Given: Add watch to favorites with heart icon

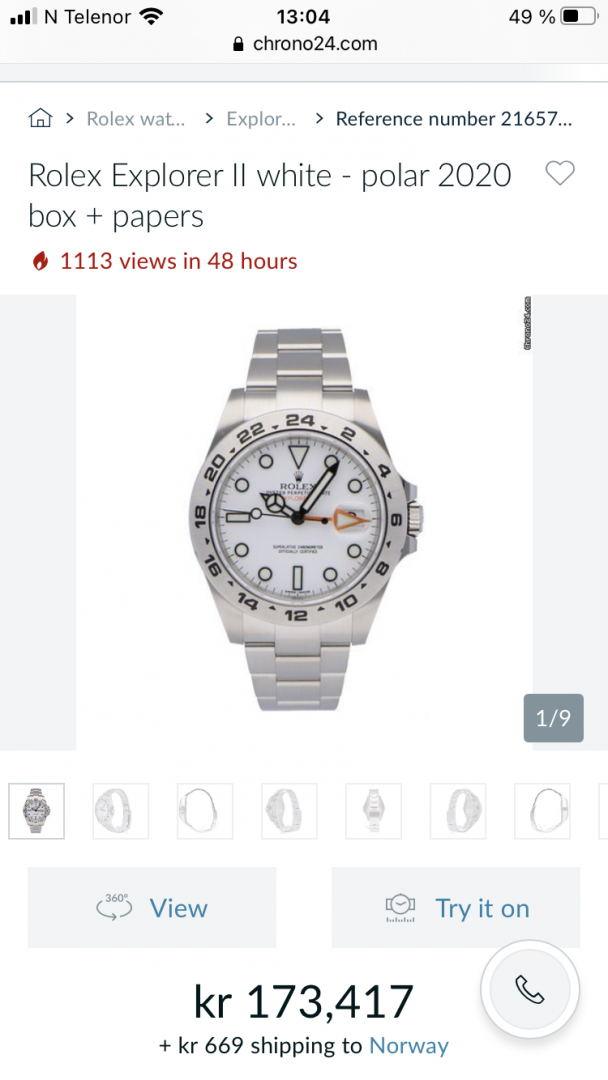Looking at the screenshot, I should pos(560,174).
